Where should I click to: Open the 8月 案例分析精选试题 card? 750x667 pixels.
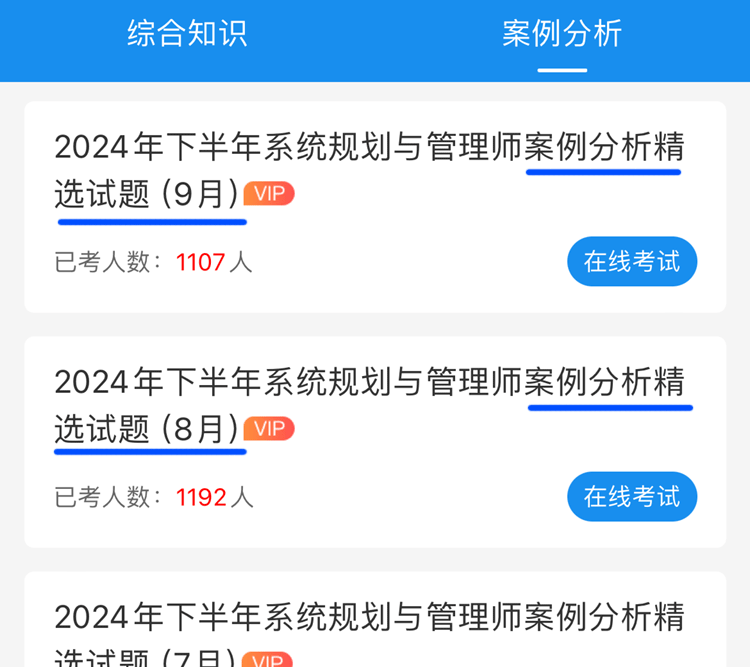[x=368, y=405]
